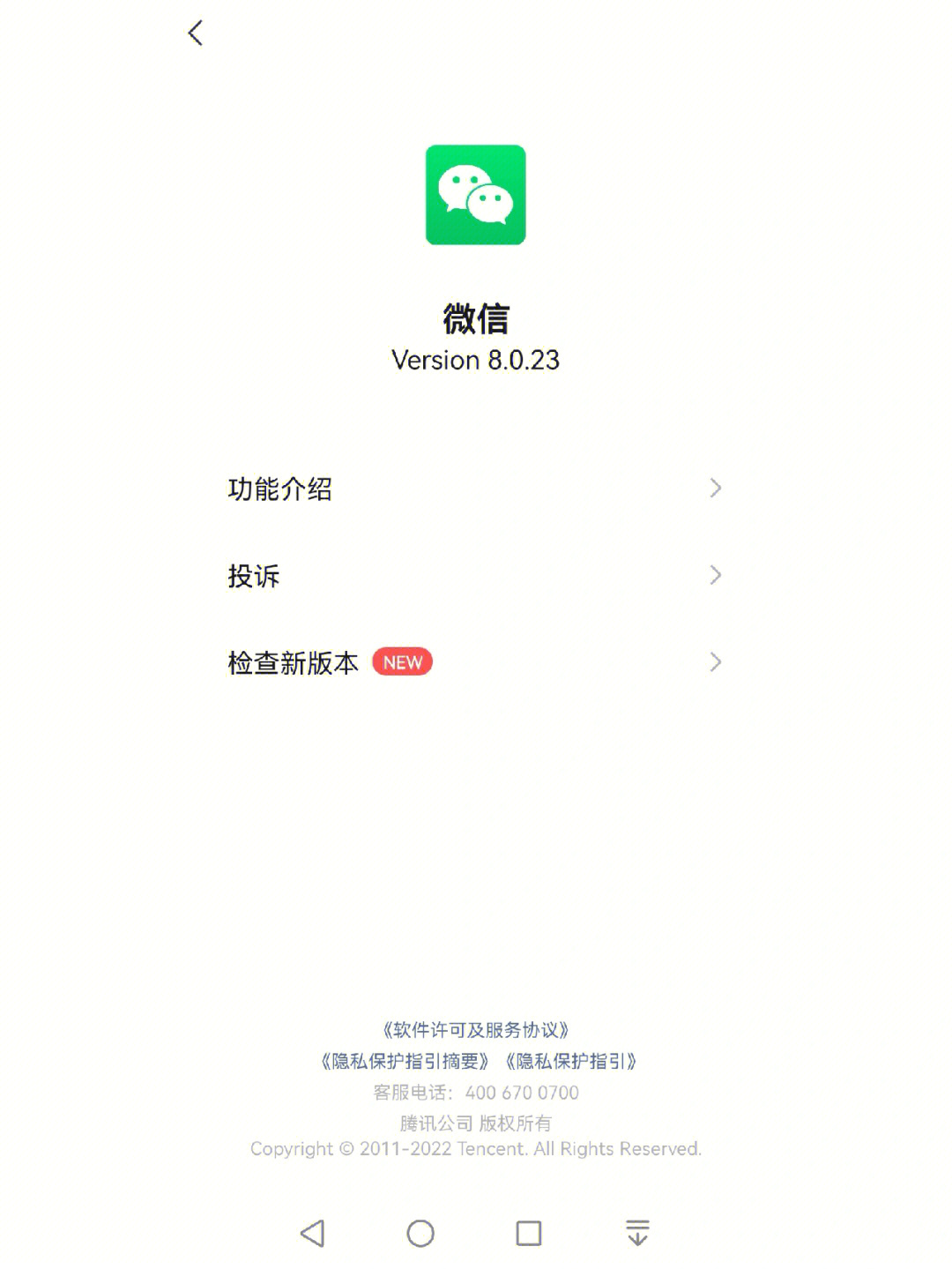The height and width of the screenshot is (1269, 952).
Task: Open the 隐私保护指引 link
Action: point(570,1061)
